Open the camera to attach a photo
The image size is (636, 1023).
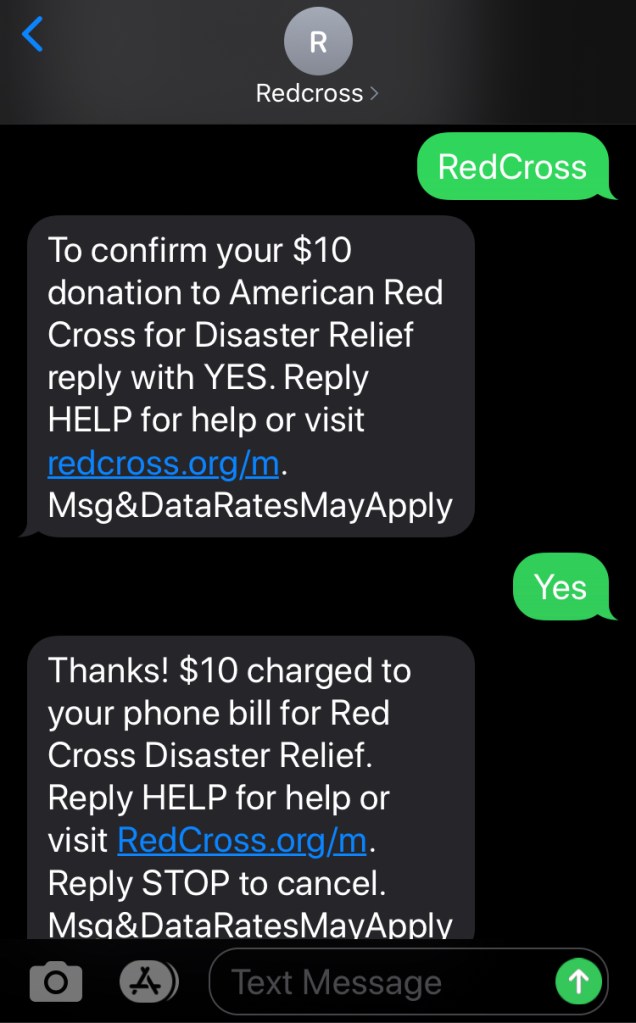pyautogui.click(x=56, y=983)
